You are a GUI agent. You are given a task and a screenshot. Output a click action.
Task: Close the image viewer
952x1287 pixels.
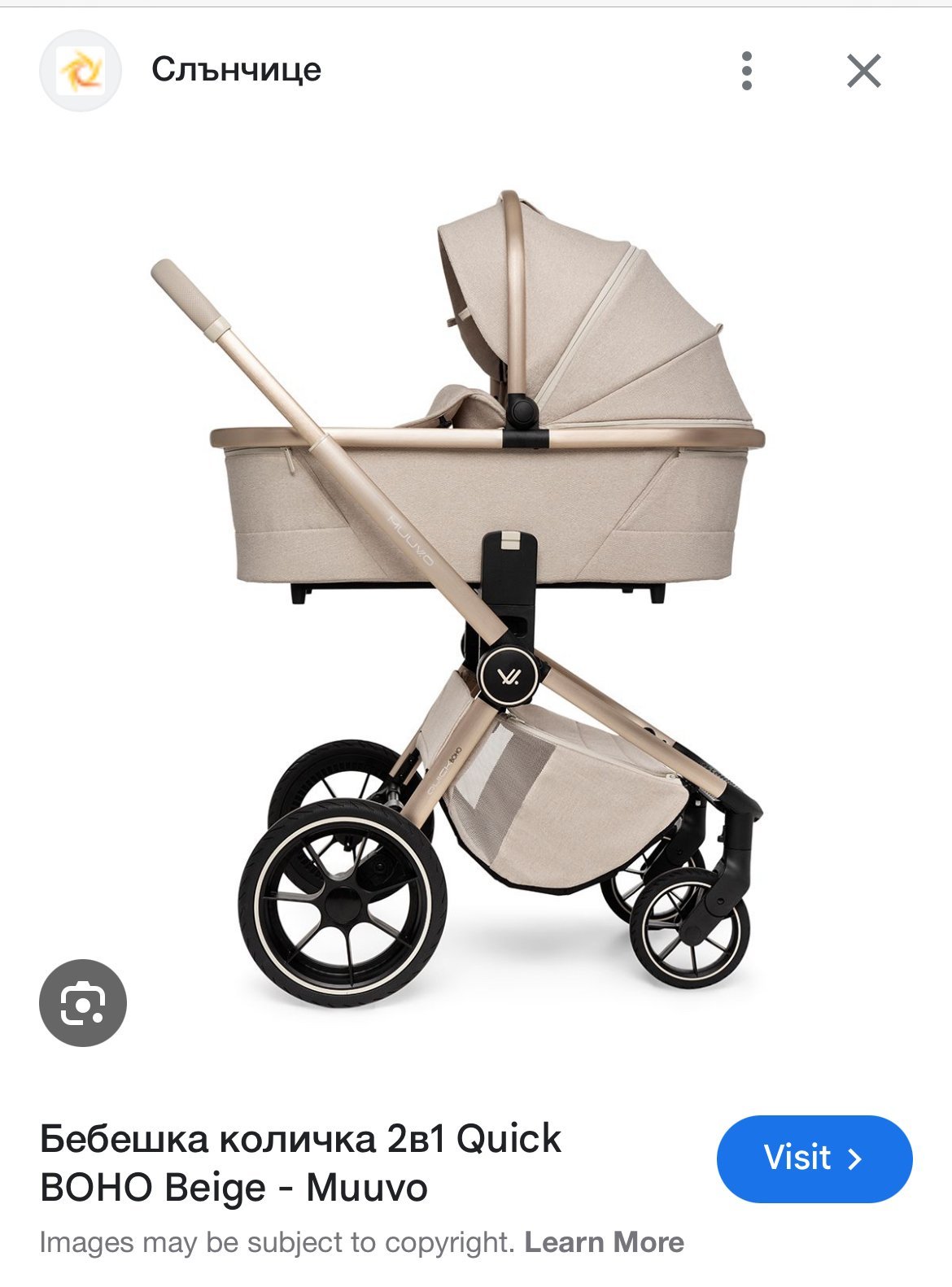863,71
